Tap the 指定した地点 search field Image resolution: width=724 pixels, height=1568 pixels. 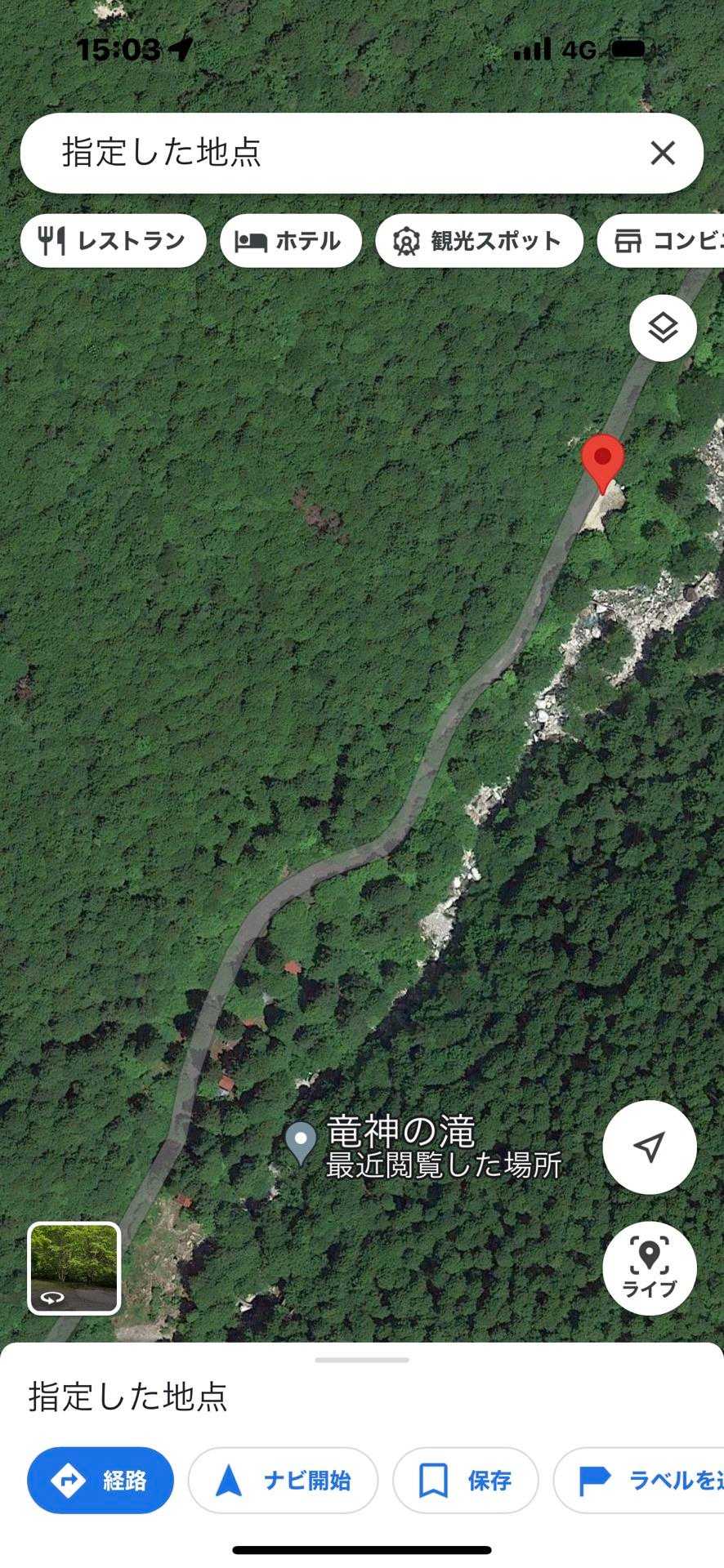point(327,153)
